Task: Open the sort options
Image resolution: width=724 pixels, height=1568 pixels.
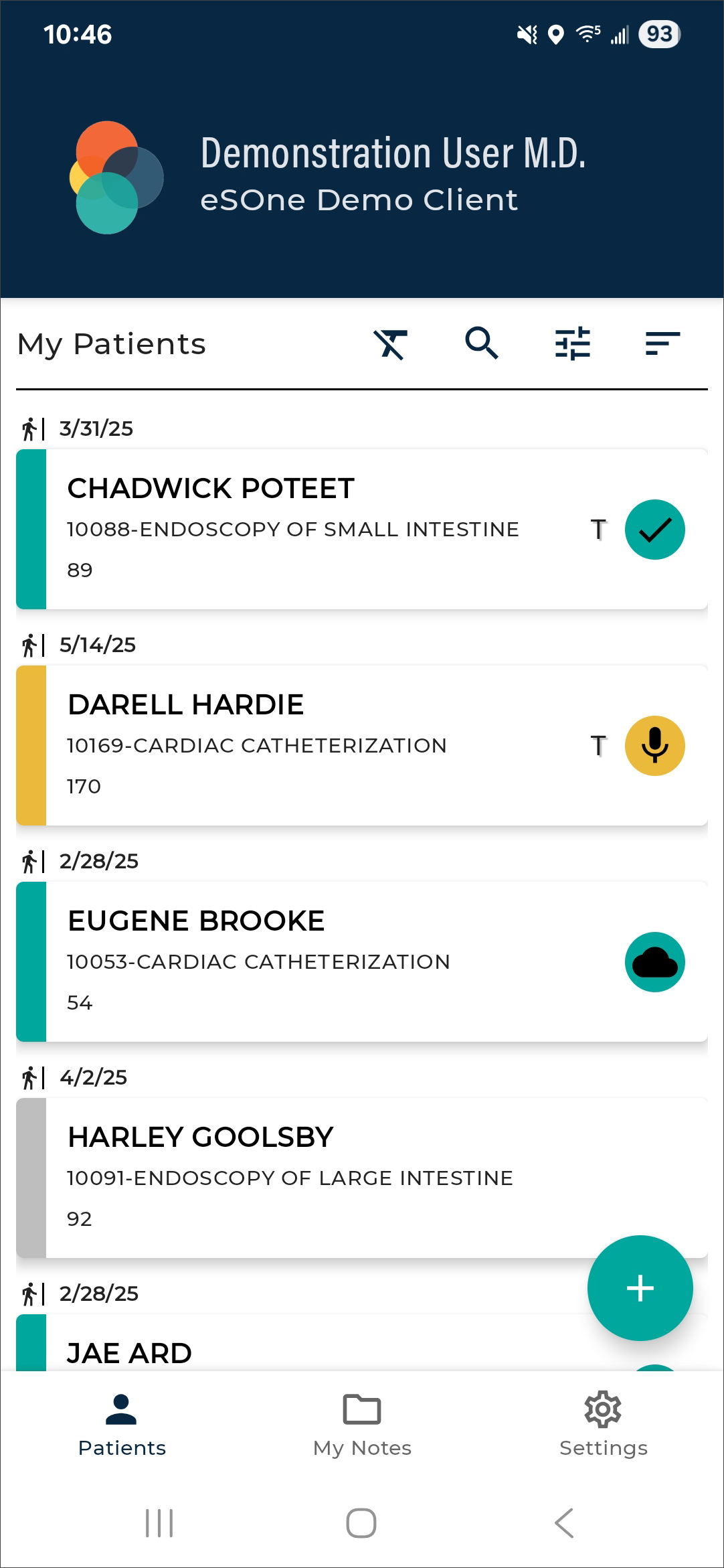Action: [662, 344]
